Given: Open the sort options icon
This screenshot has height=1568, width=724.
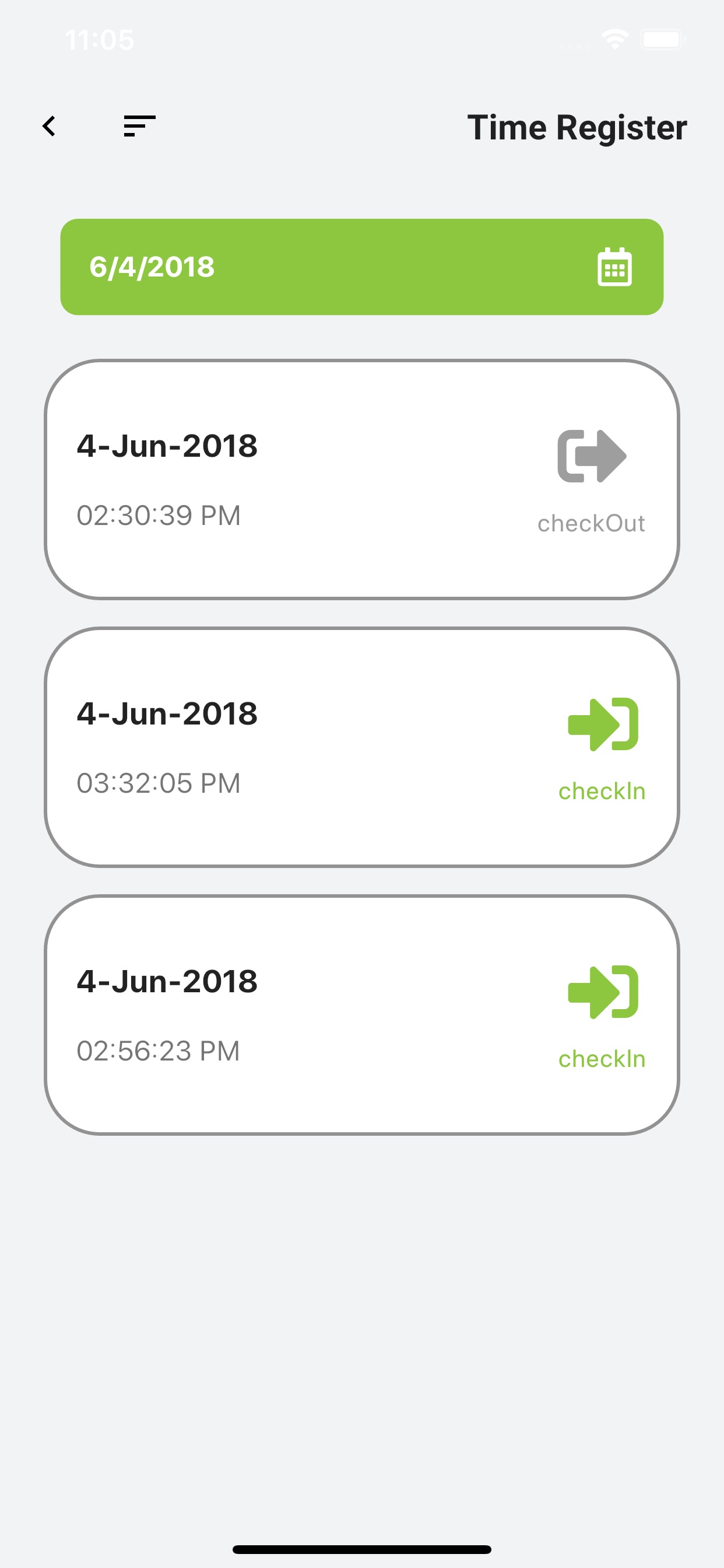Looking at the screenshot, I should [139, 126].
